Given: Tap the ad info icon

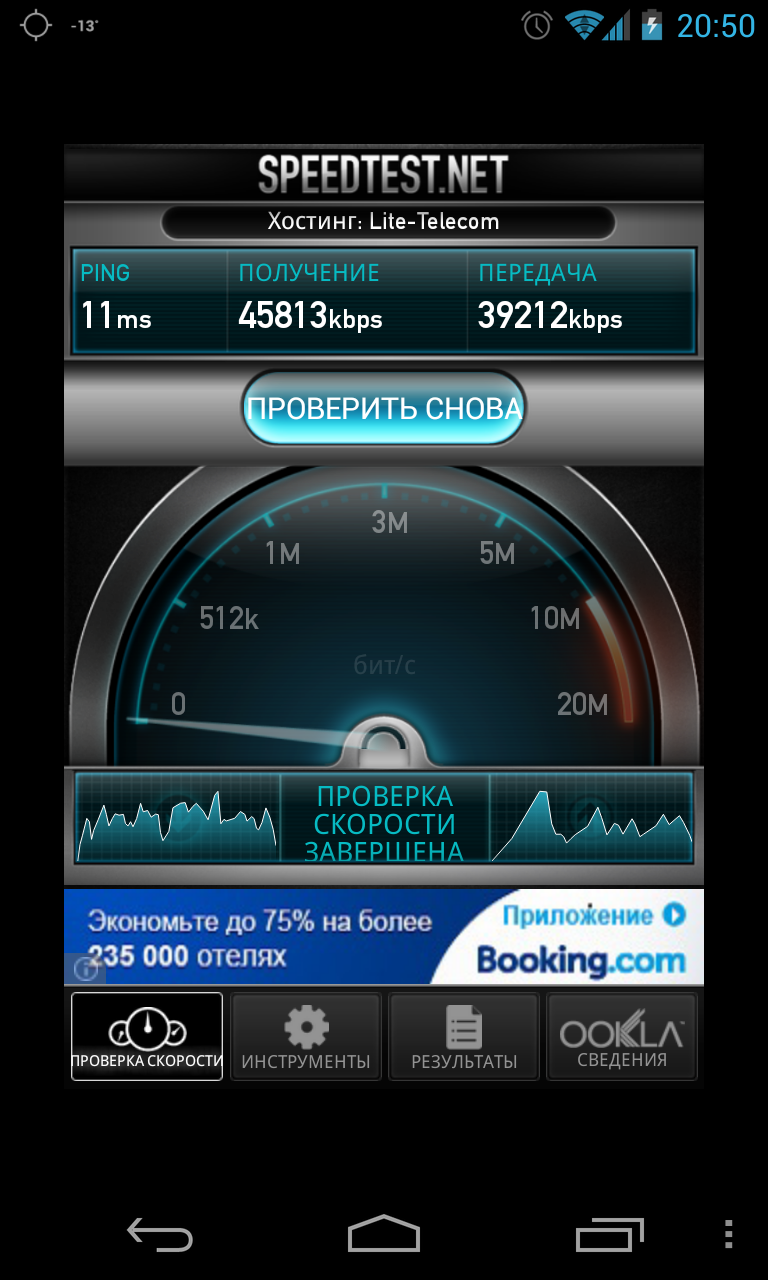Looking at the screenshot, I should (86, 968).
